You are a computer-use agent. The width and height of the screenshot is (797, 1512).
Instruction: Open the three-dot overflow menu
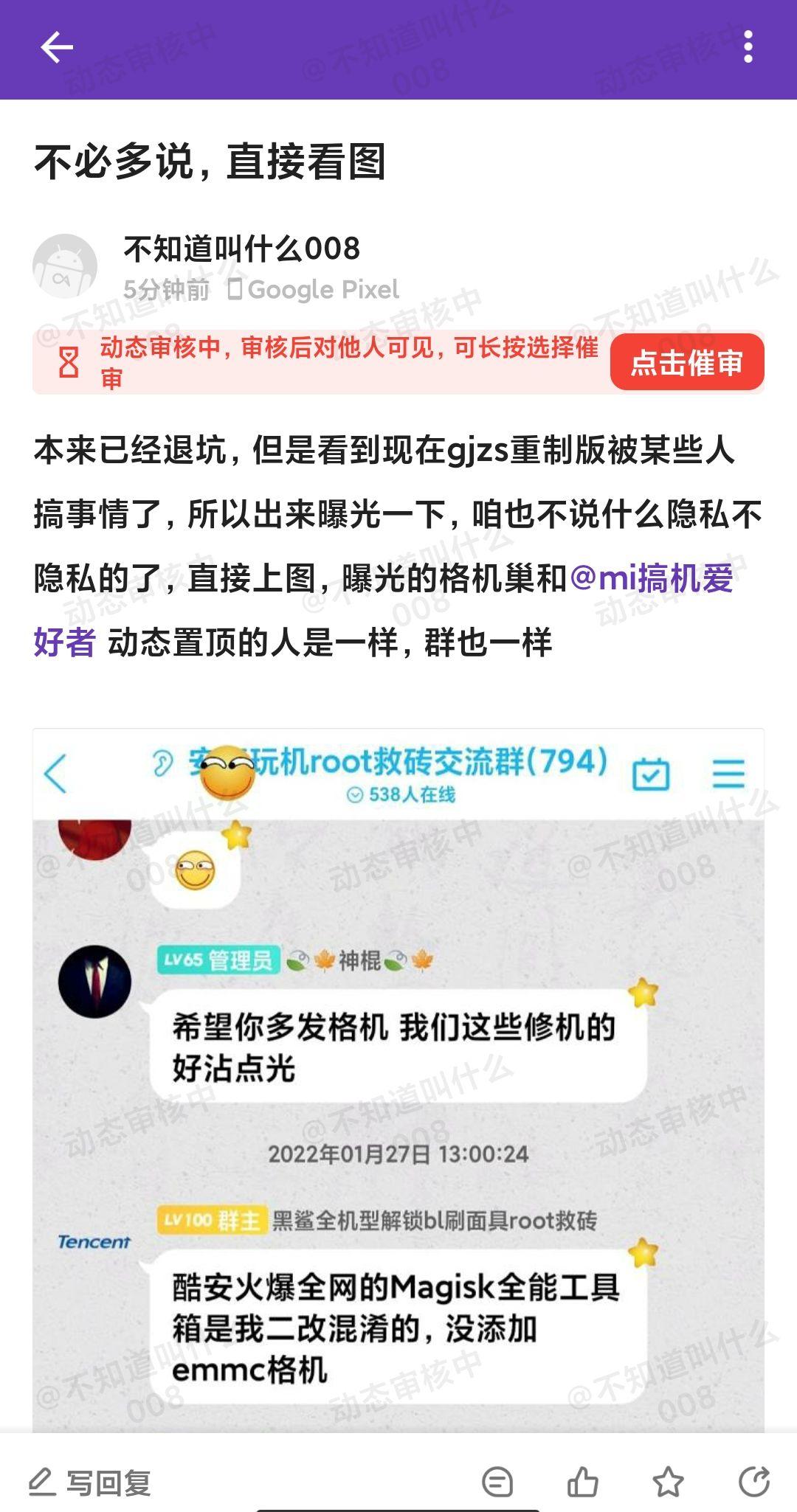748,48
